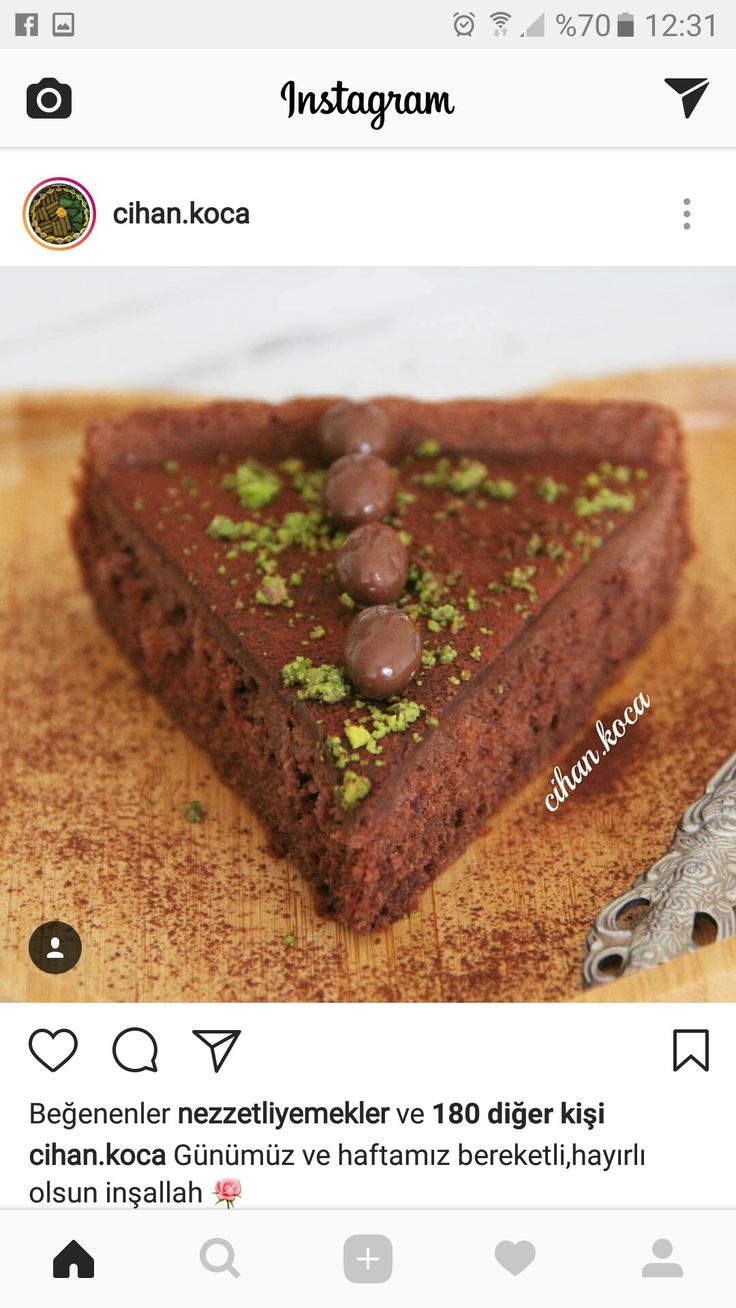Open the Activity heart tab

click(x=515, y=1258)
